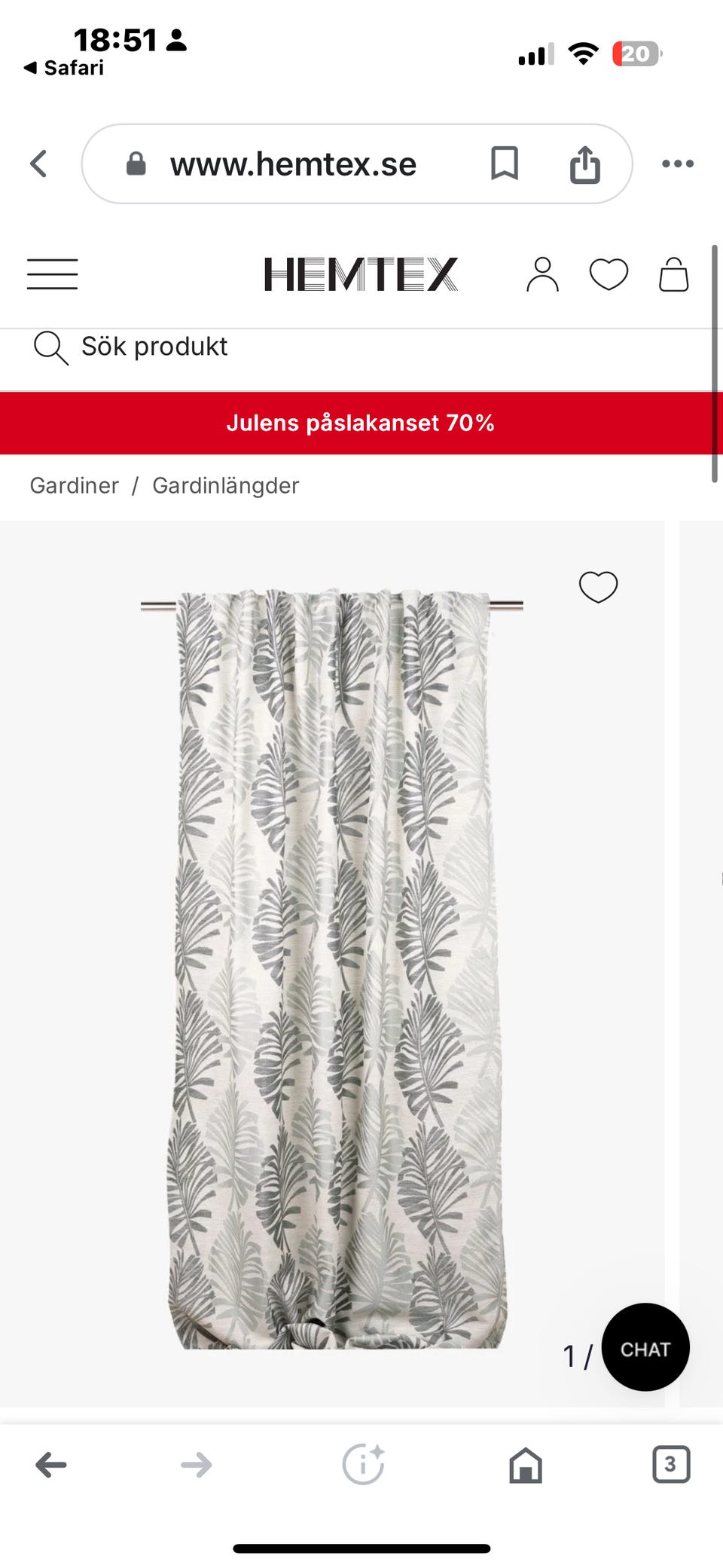The width and height of the screenshot is (723, 1568).
Task: Open more options via ellipsis icon
Action: click(678, 164)
